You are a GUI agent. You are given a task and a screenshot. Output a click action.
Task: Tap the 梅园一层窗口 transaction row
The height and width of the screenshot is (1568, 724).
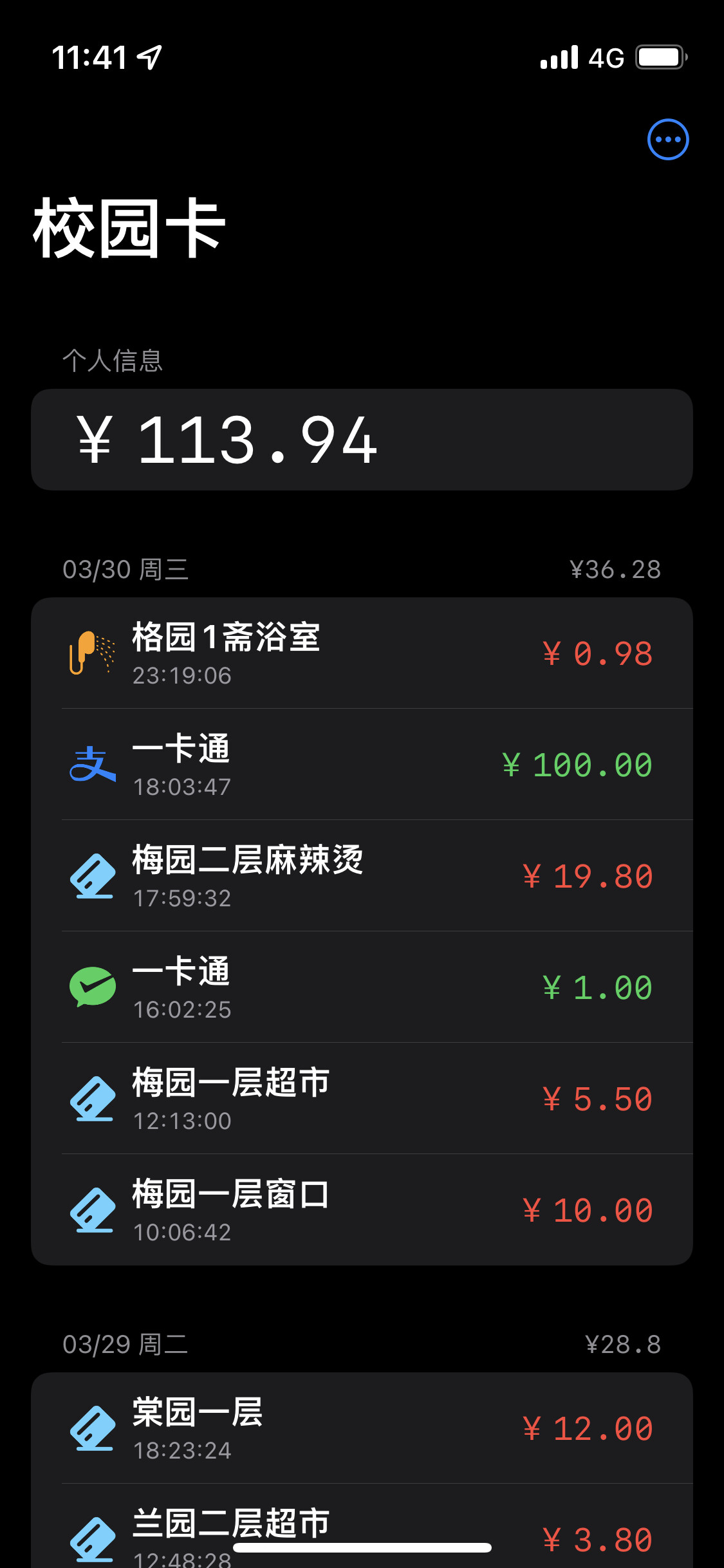[x=362, y=1210]
